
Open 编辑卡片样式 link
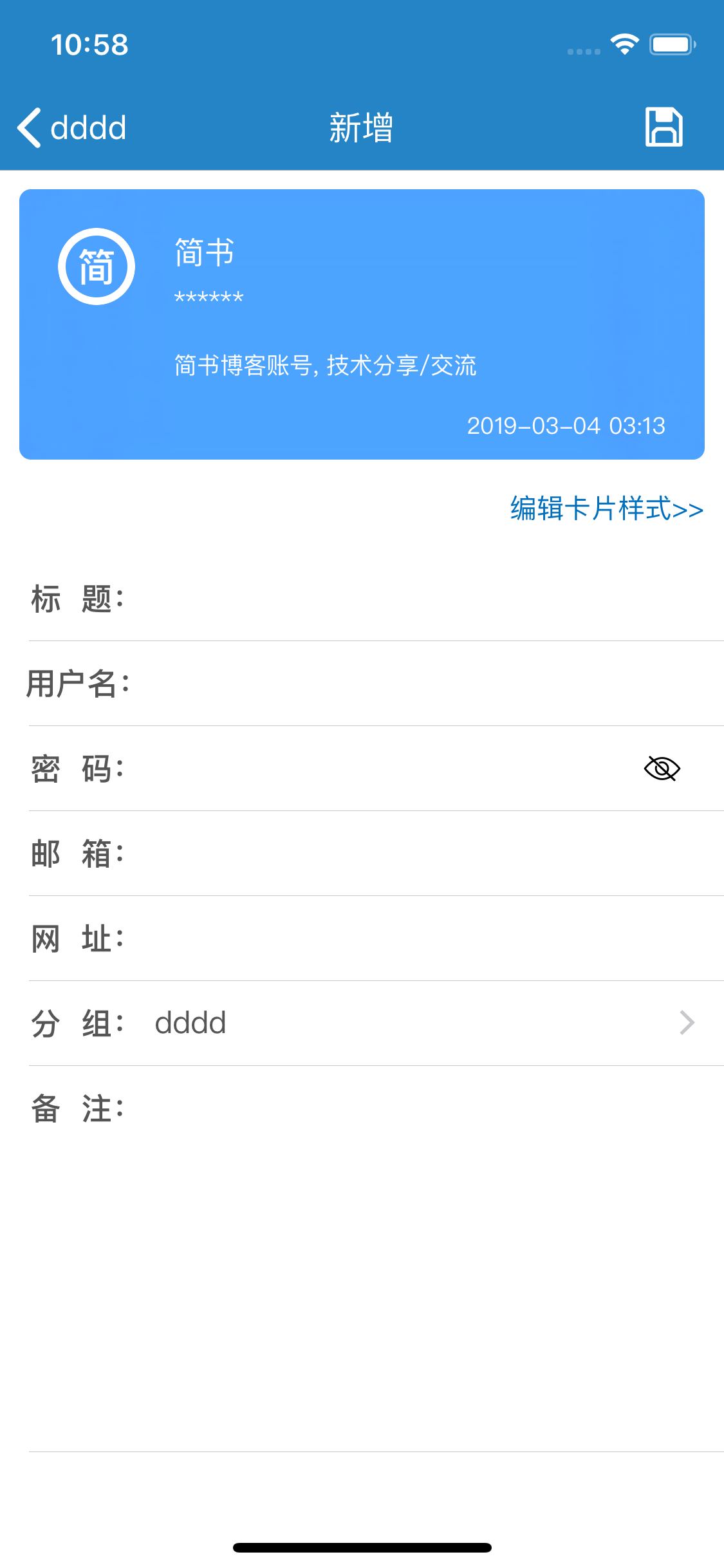point(606,508)
